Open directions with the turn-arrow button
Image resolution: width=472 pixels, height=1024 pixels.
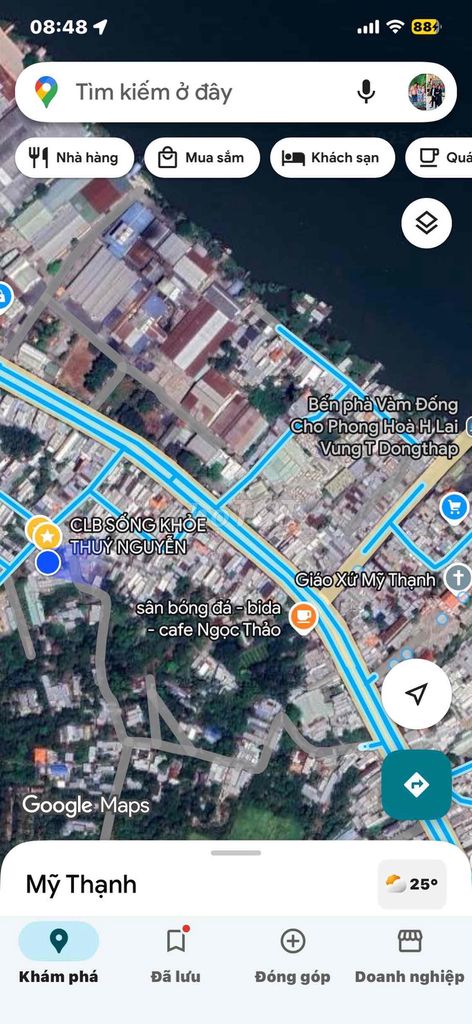[417, 784]
